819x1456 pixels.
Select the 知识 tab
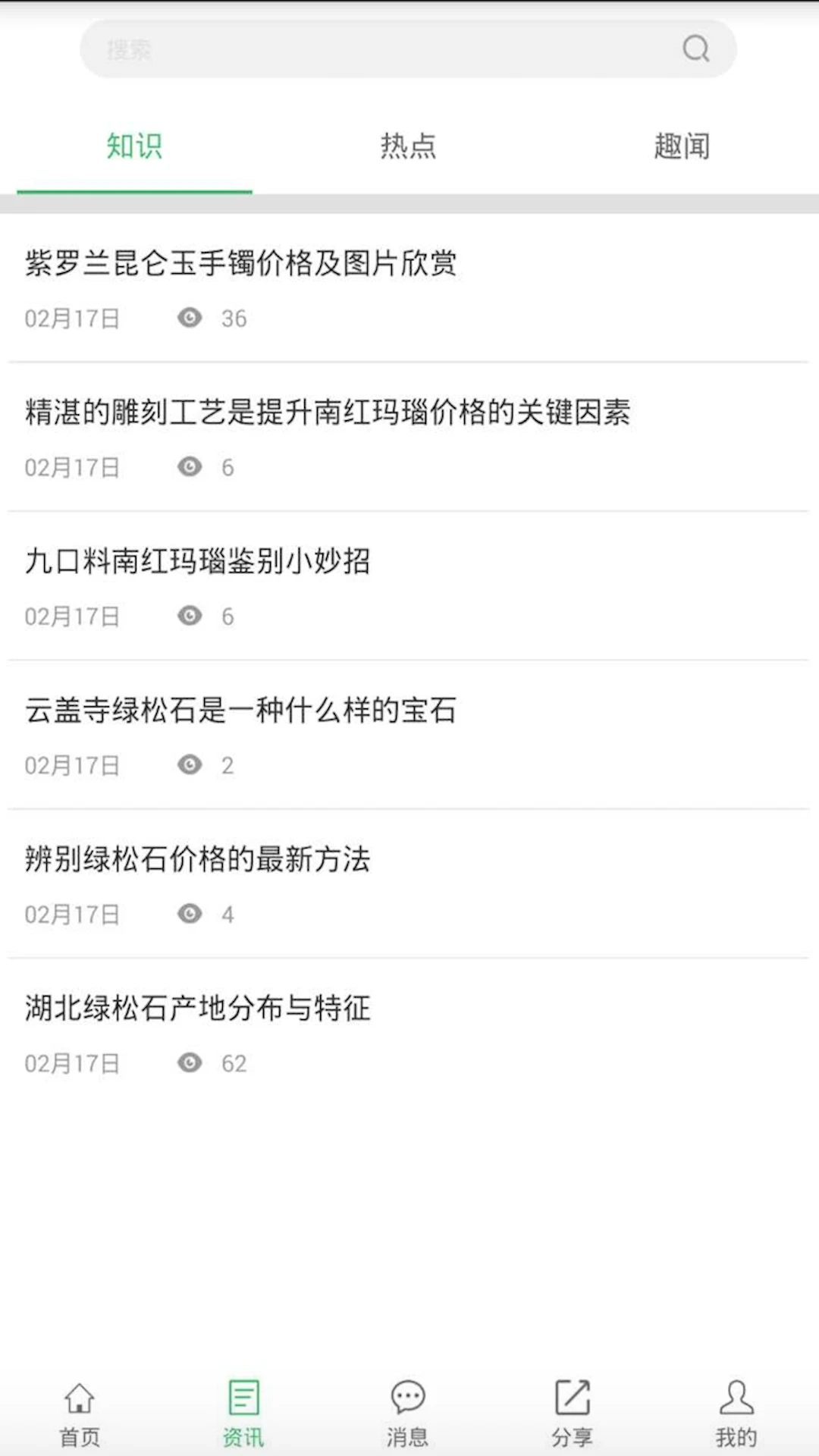[134, 146]
